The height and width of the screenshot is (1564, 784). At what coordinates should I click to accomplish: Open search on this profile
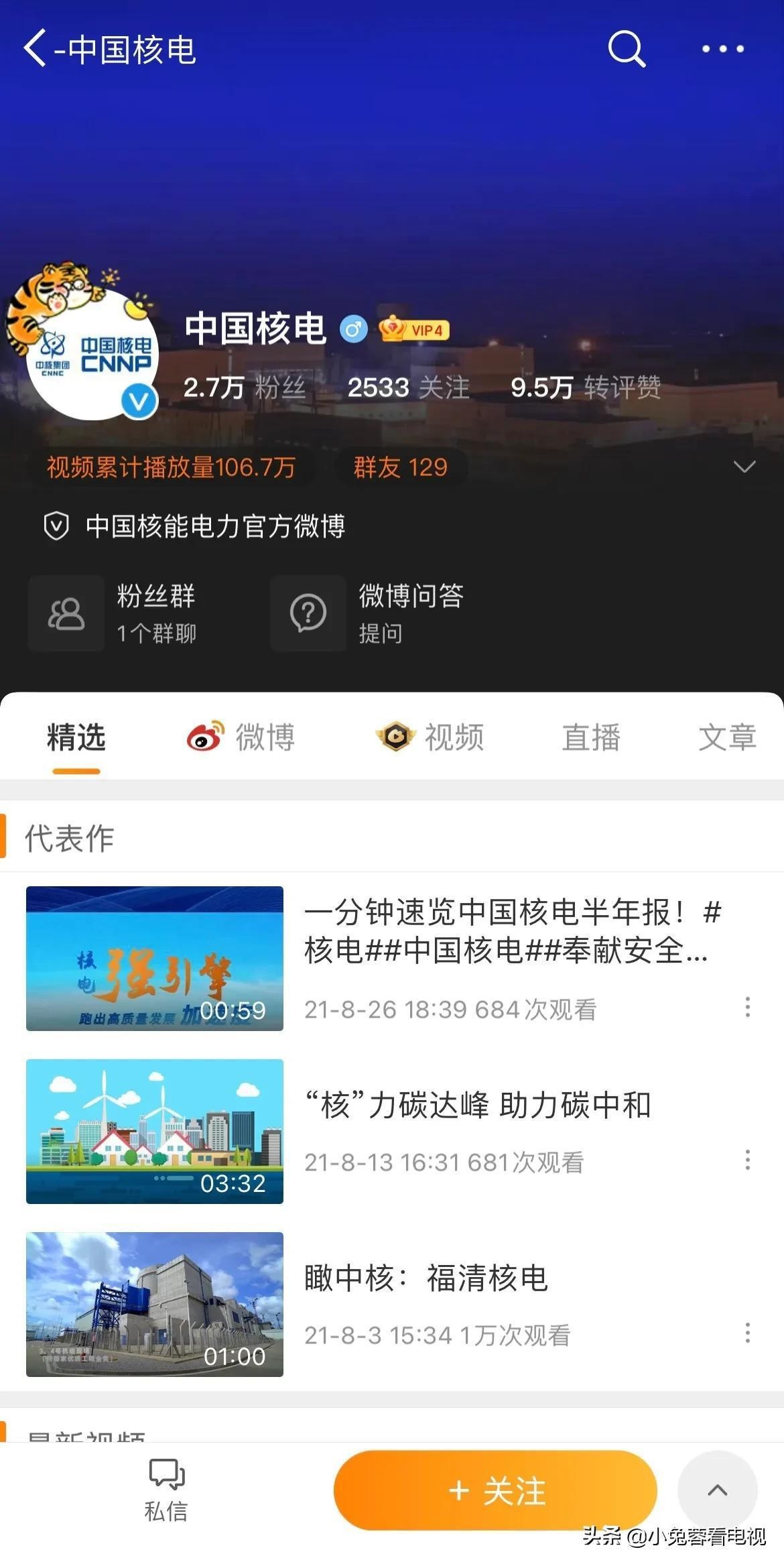point(626,48)
